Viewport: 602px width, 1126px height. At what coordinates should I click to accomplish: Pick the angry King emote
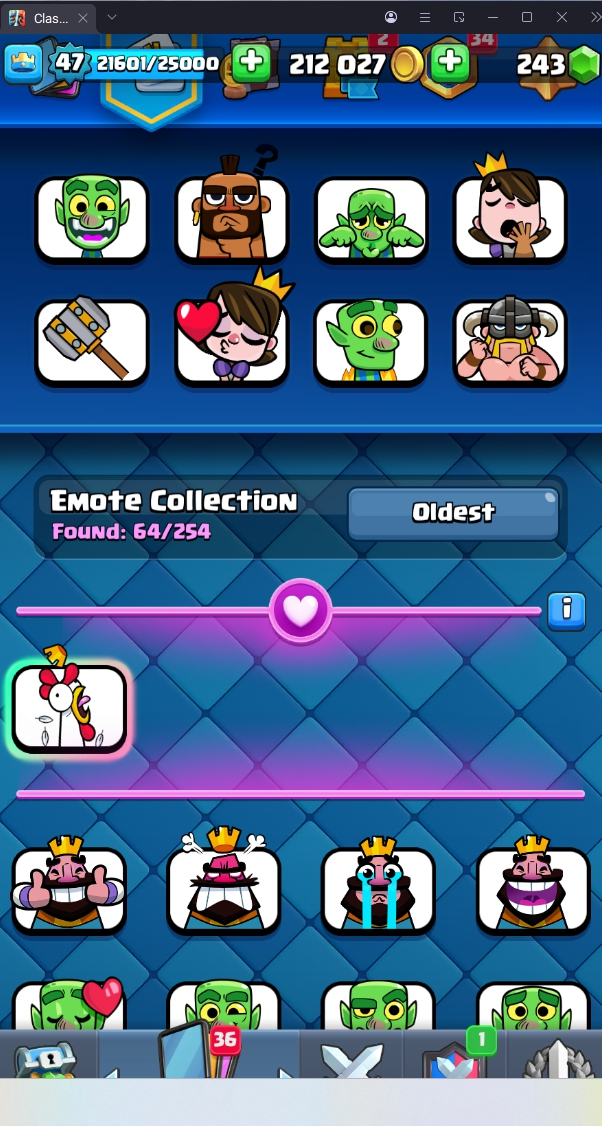223,890
